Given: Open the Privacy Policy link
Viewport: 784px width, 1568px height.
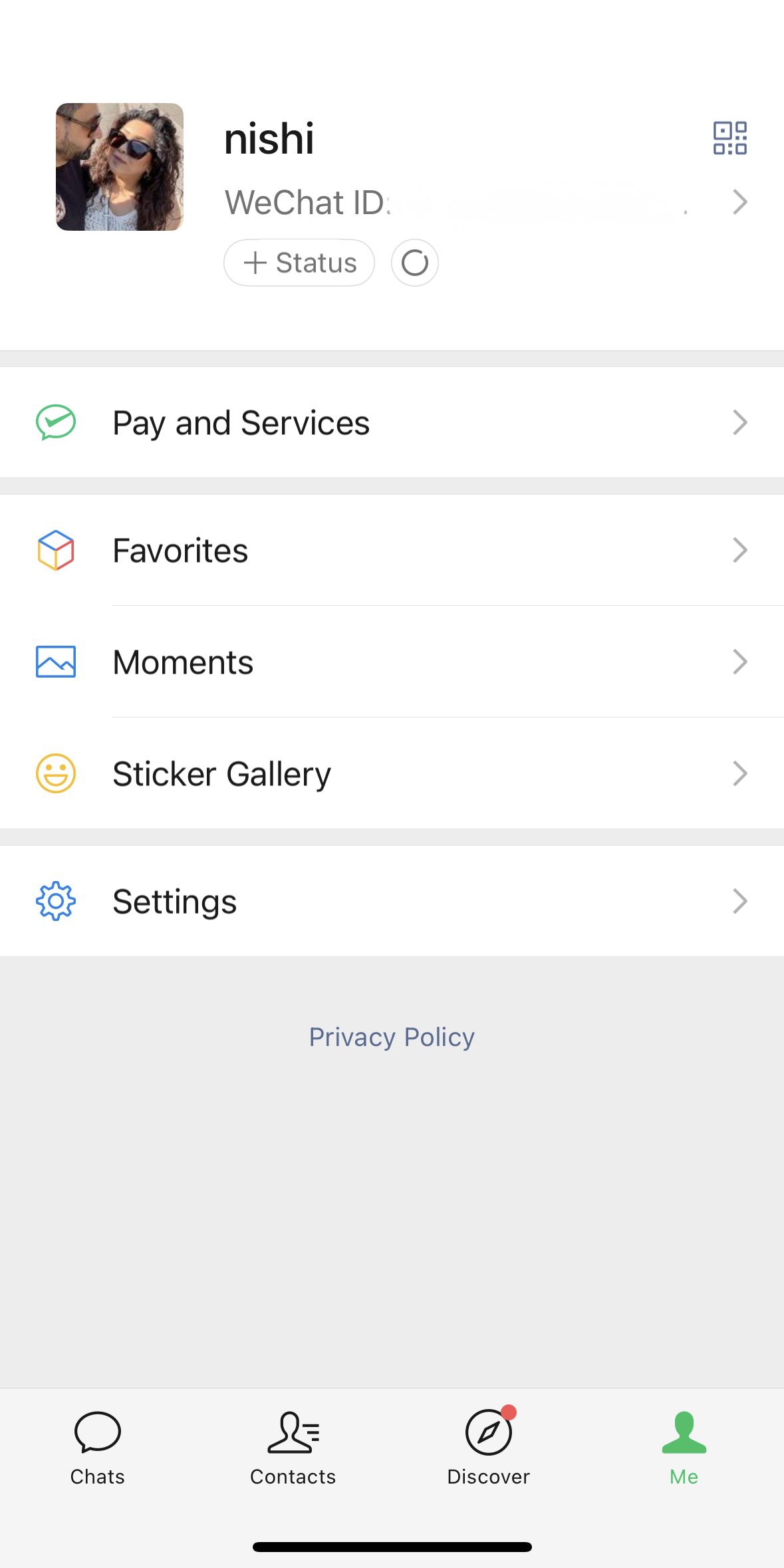Looking at the screenshot, I should tap(391, 1036).
